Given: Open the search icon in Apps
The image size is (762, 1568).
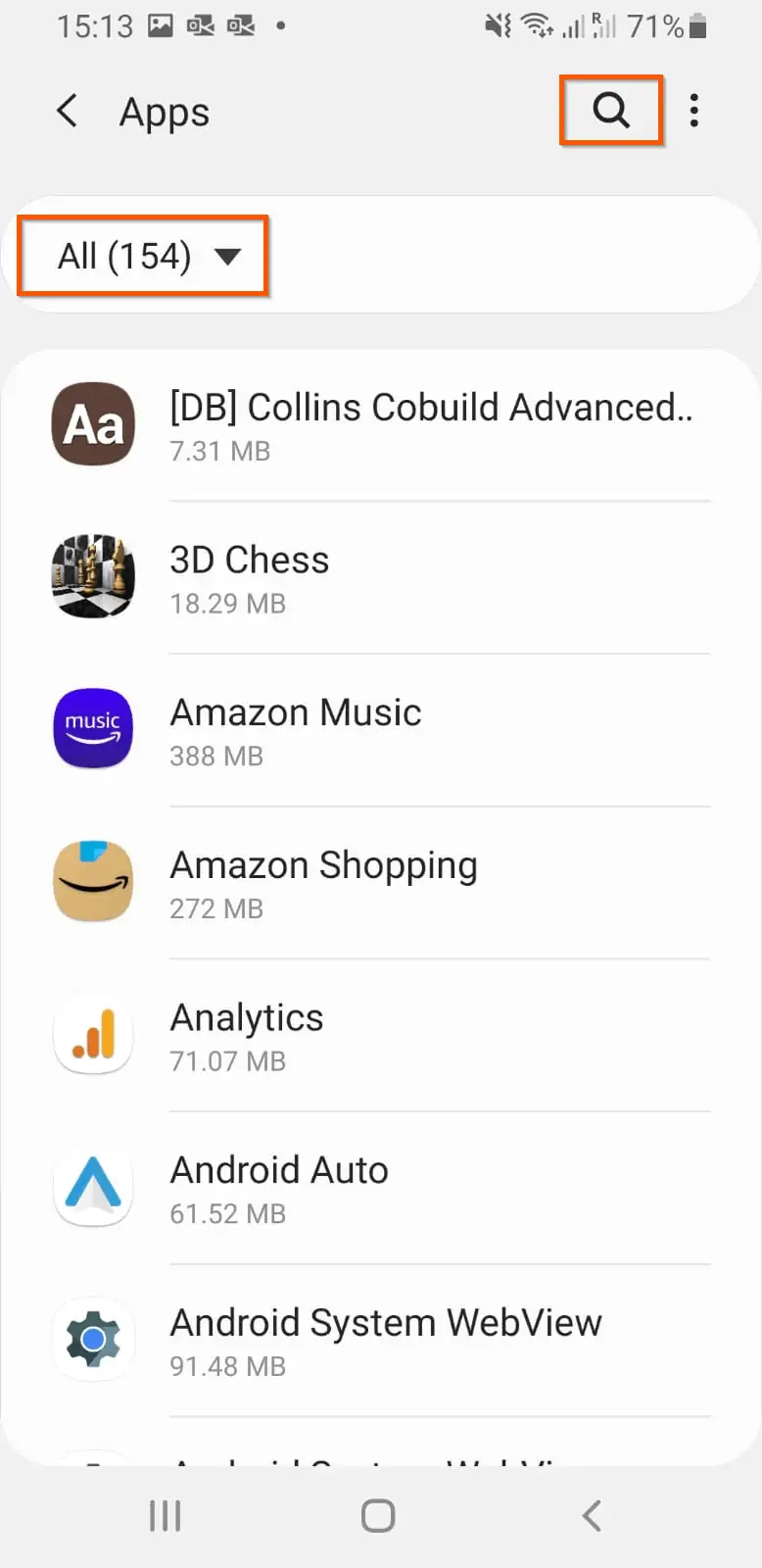Looking at the screenshot, I should click(611, 111).
